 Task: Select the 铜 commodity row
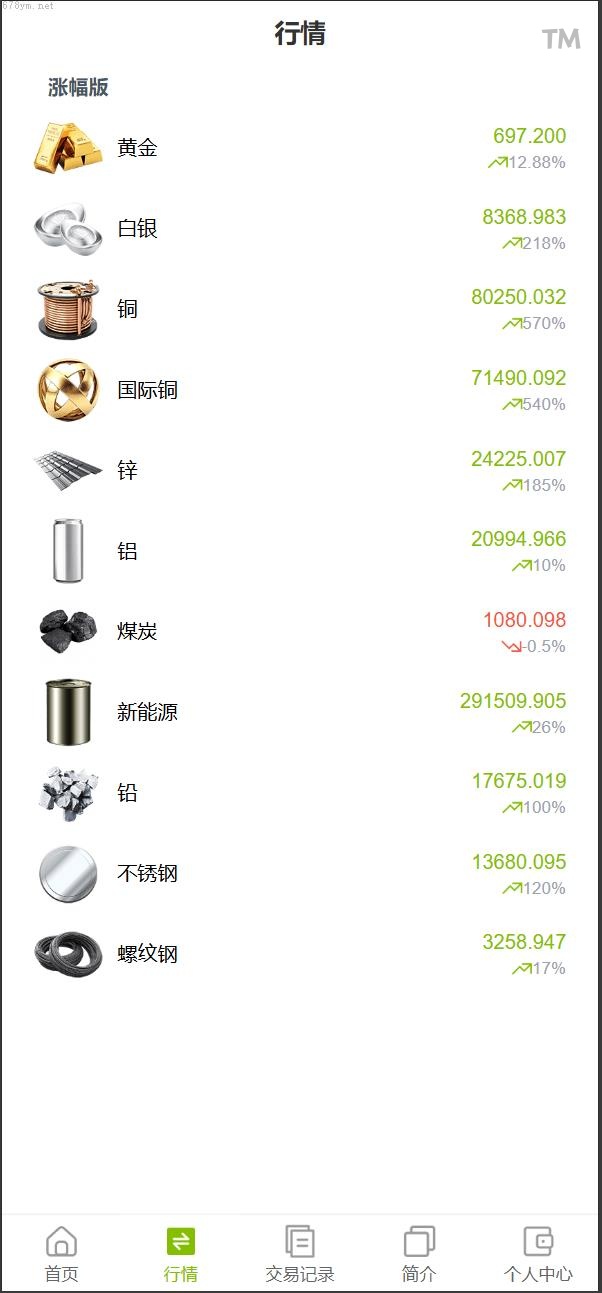click(300, 310)
